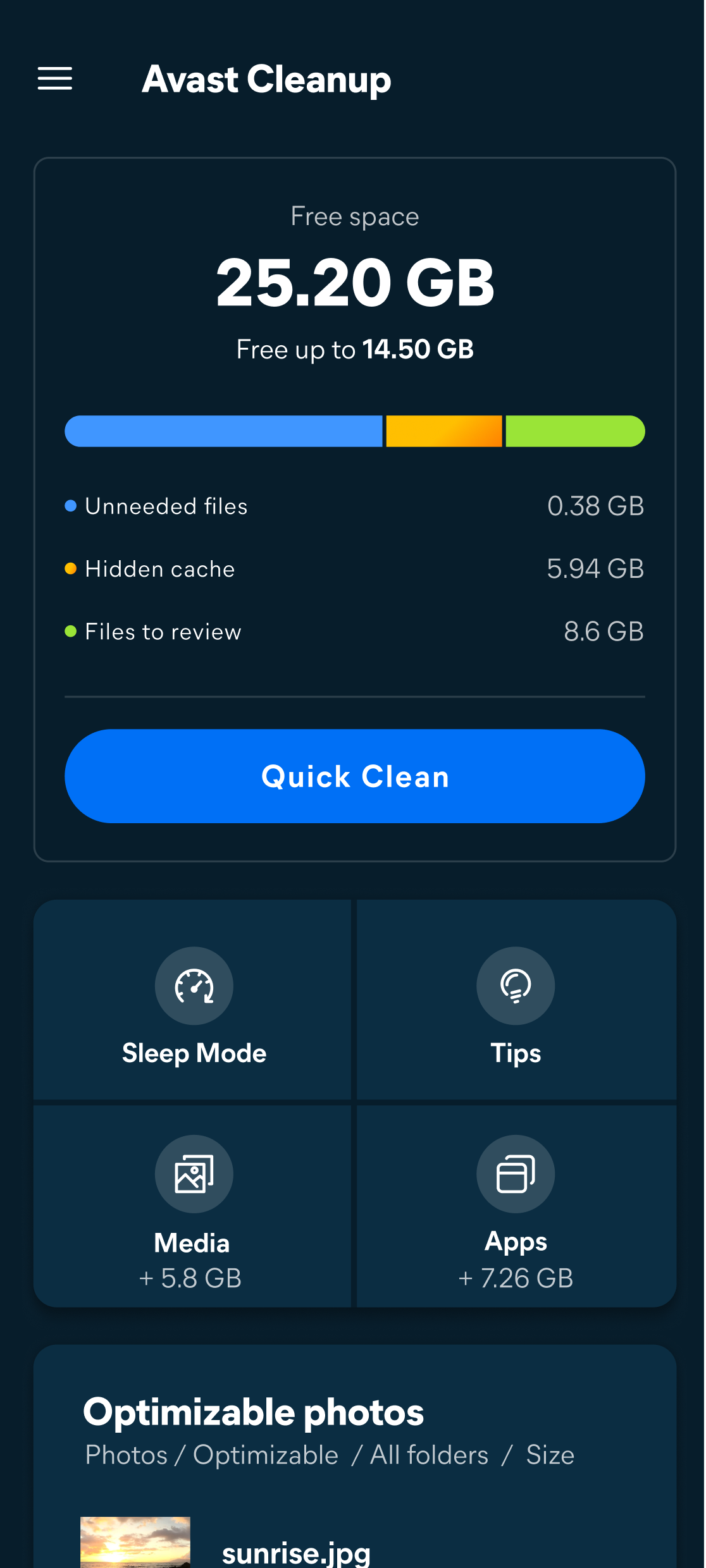The image size is (706, 1568).
Task: Select the Sleep Mode speedometer icon
Action: click(x=194, y=986)
